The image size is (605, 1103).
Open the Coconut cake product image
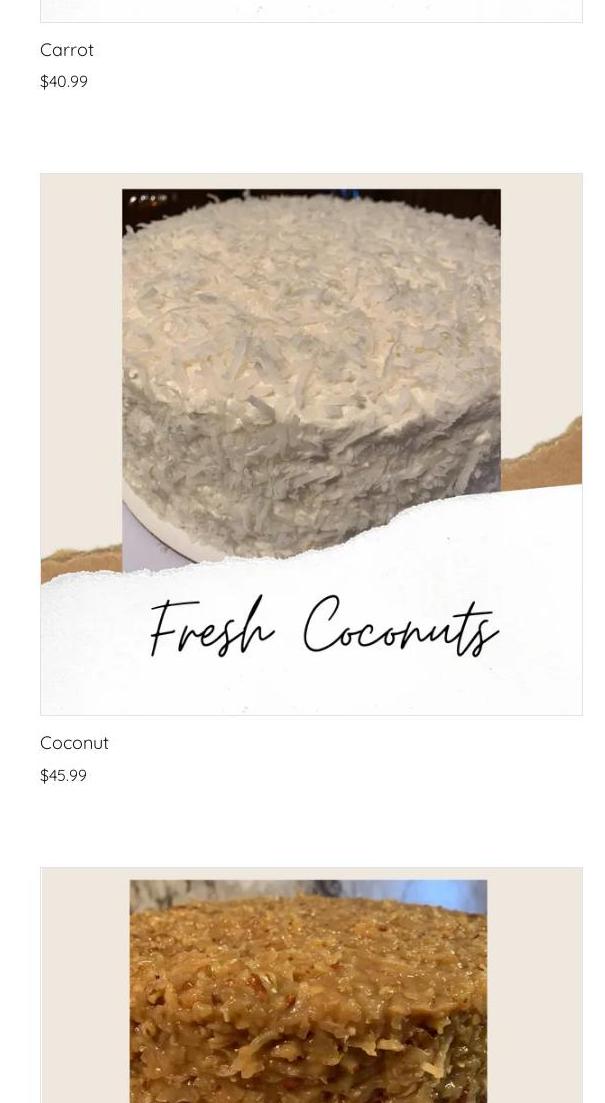311,443
